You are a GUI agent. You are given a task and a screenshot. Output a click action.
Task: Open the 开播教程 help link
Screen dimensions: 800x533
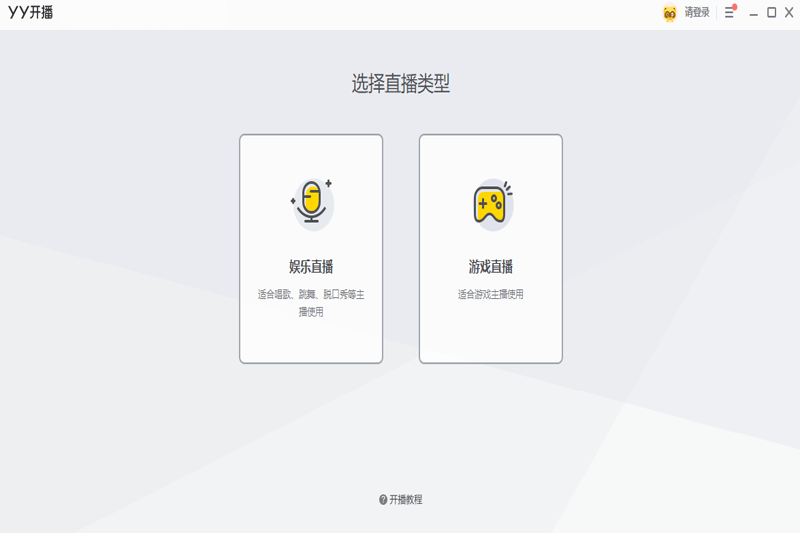401,499
